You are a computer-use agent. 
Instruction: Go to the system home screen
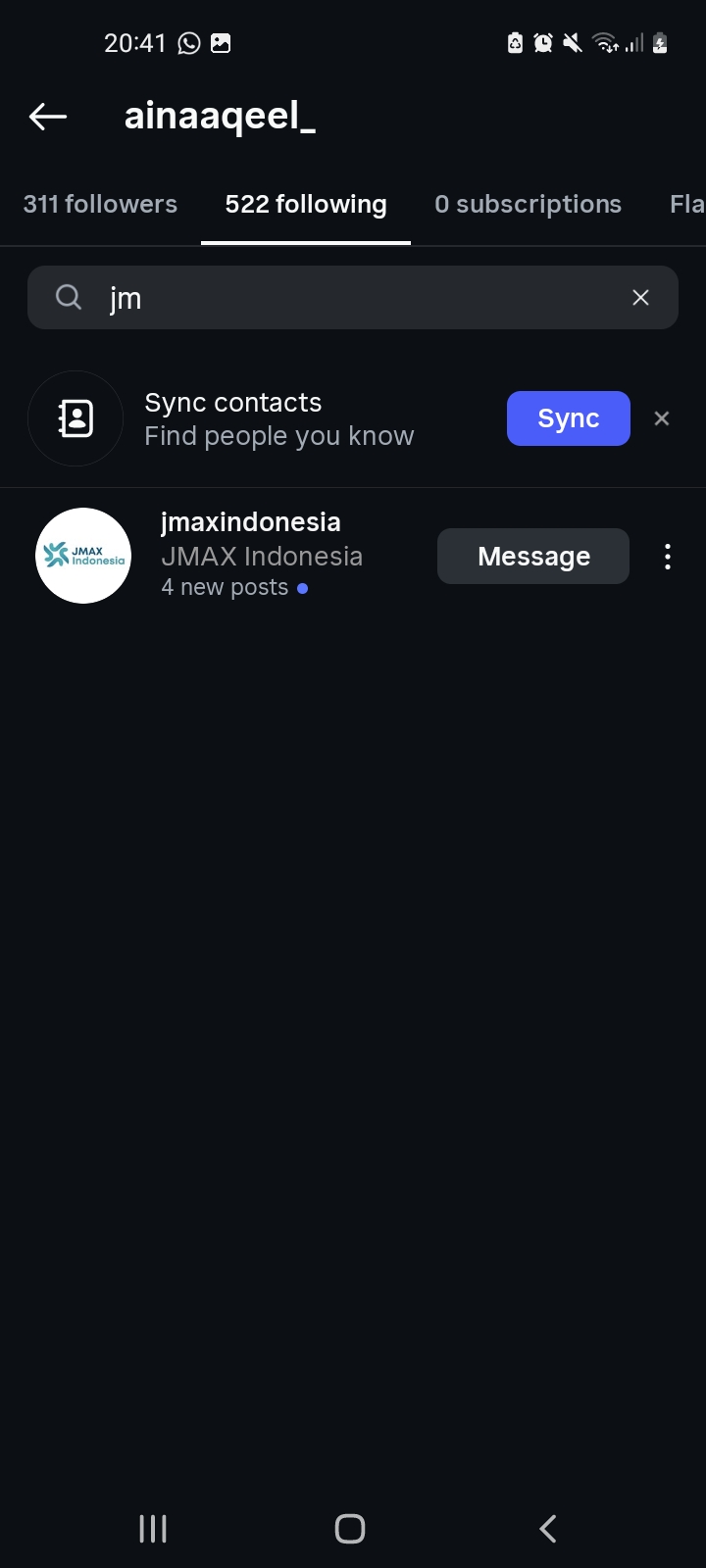point(350,1529)
